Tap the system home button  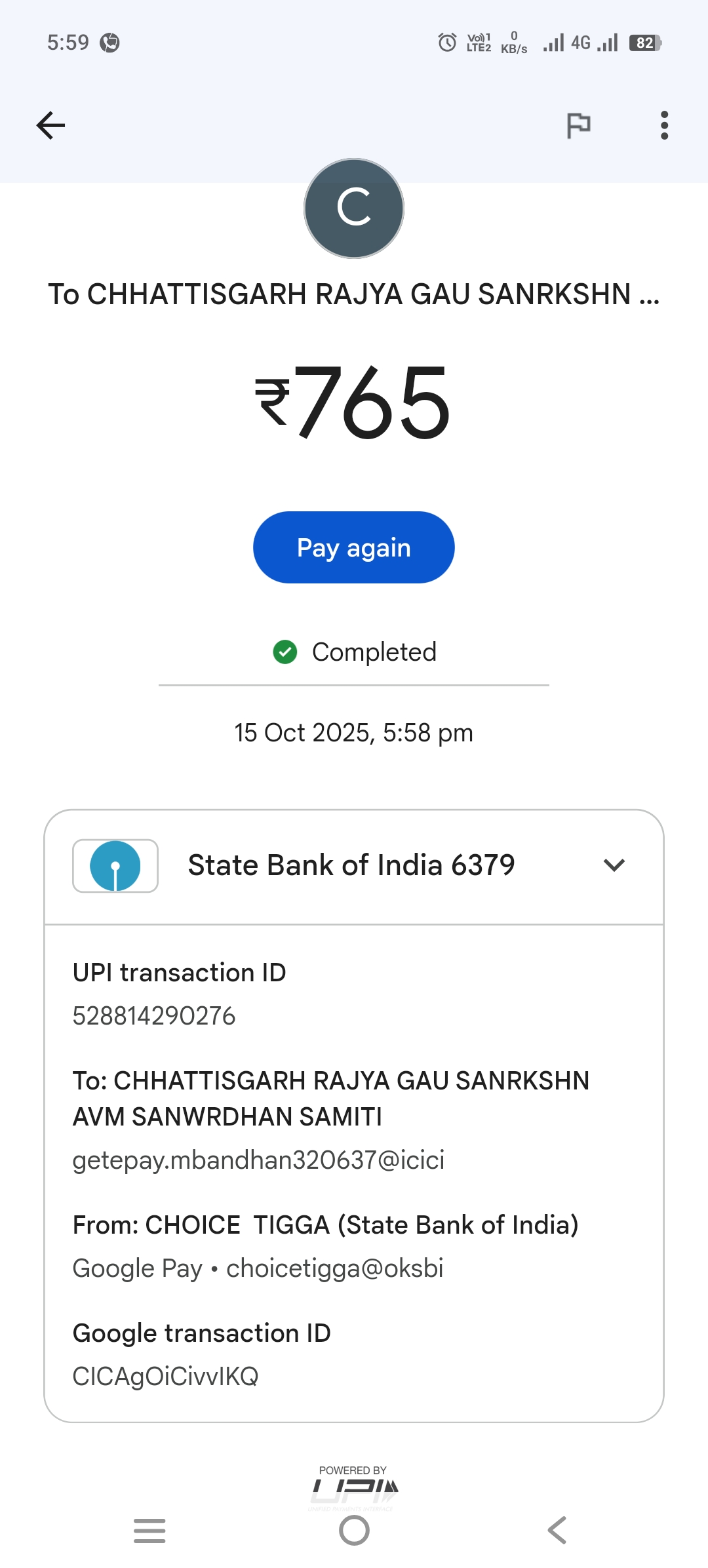[x=354, y=1531]
